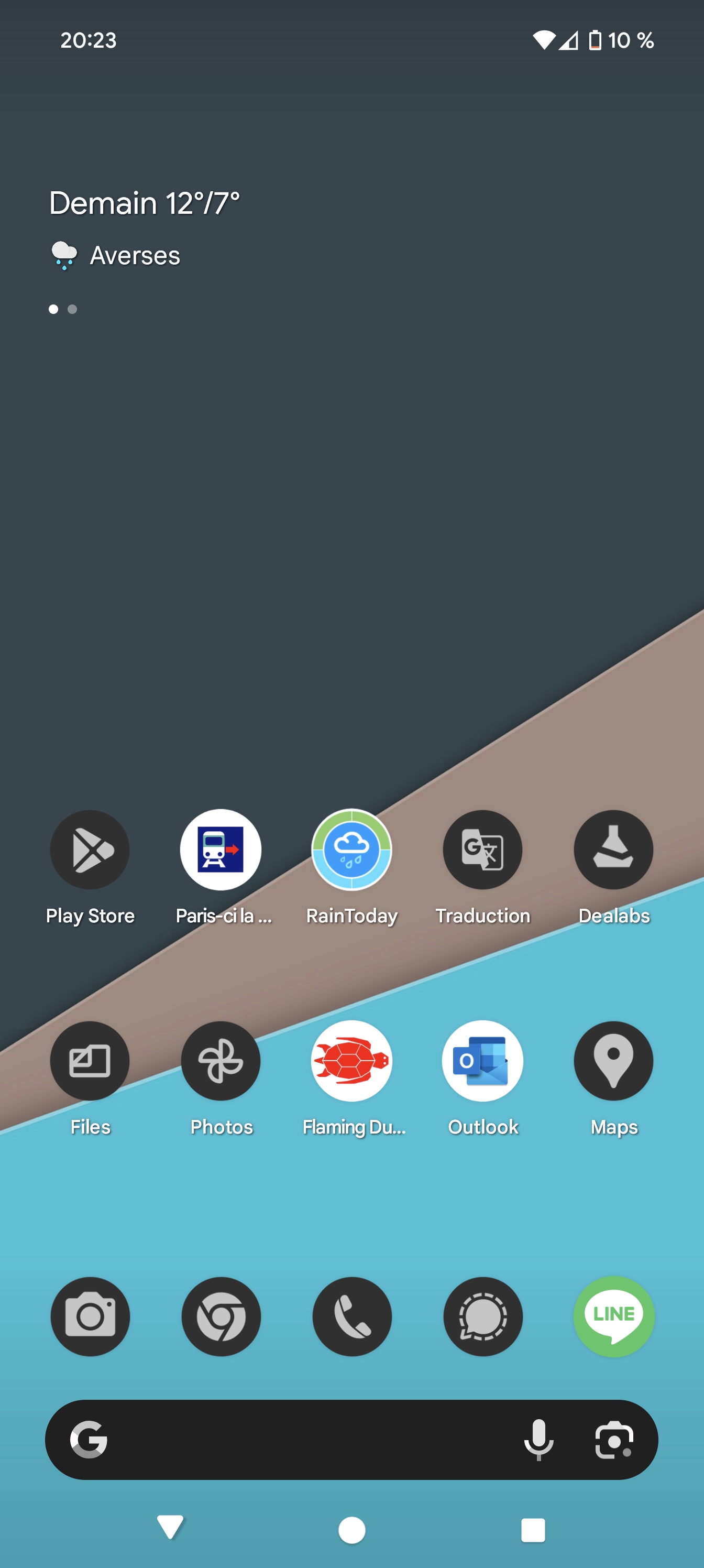Image resolution: width=704 pixels, height=1568 pixels.
Task: Tap the recent apps square button
Action: [x=533, y=1530]
